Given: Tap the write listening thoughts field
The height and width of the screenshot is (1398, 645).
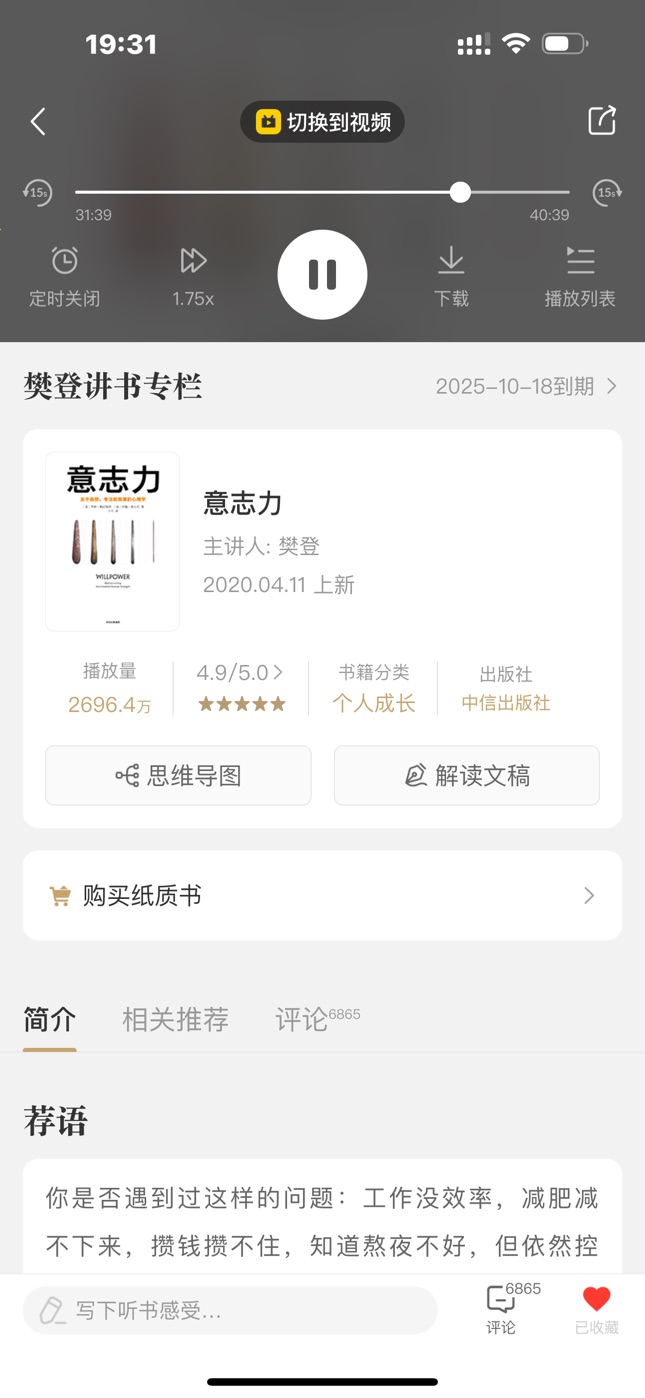Looking at the screenshot, I should pyautogui.click(x=230, y=1310).
